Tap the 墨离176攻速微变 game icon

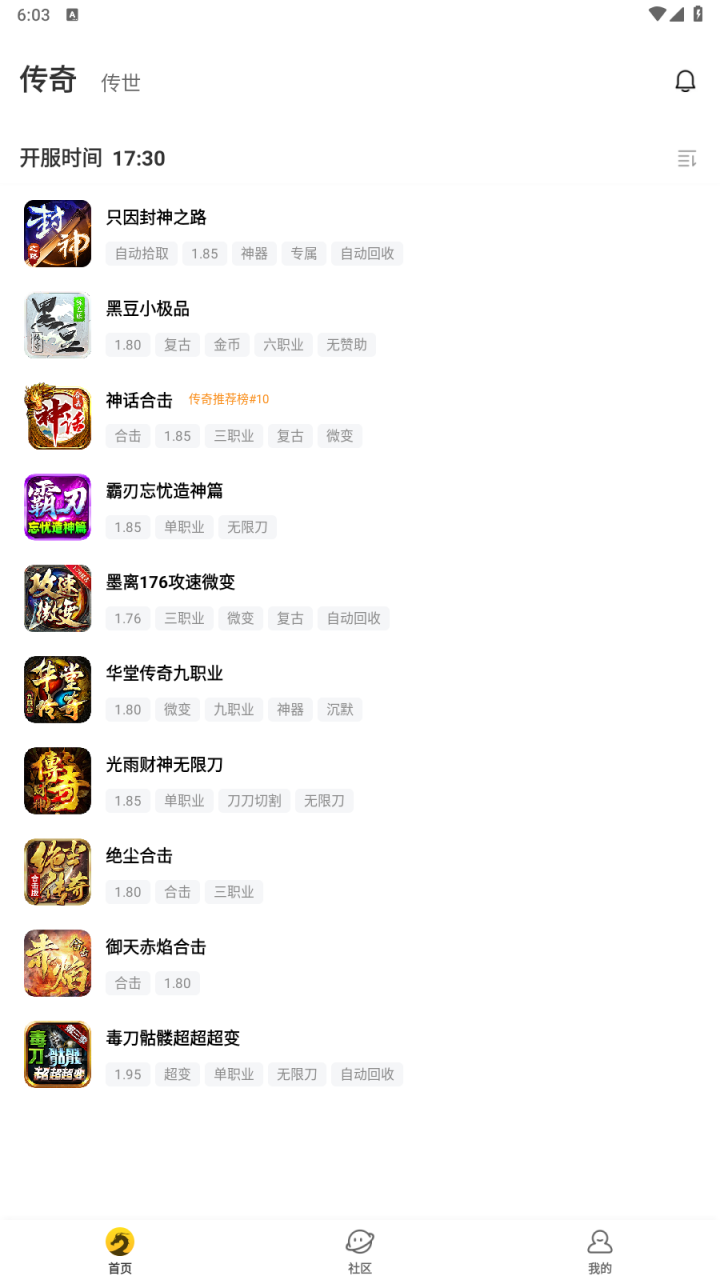(x=57, y=598)
